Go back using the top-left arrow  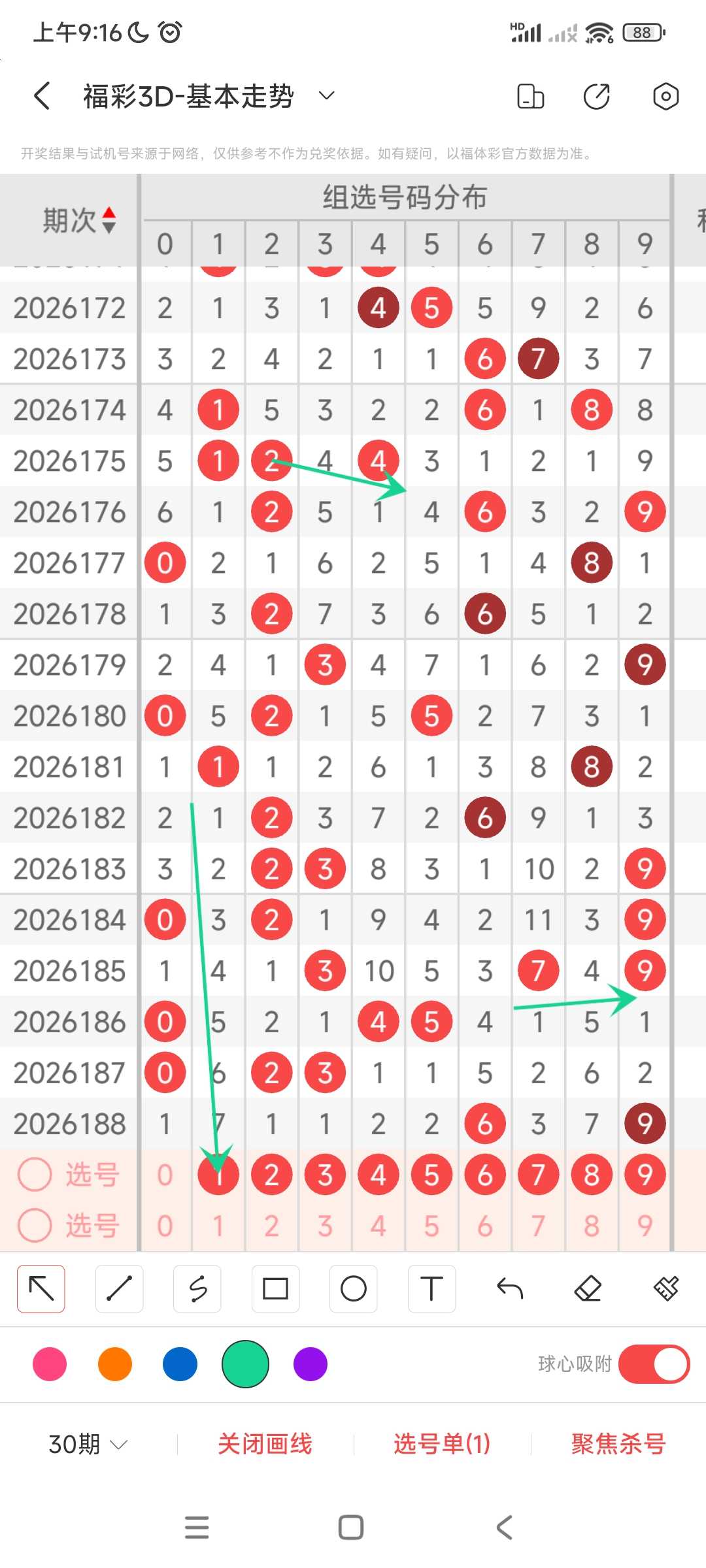tap(42, 96)
